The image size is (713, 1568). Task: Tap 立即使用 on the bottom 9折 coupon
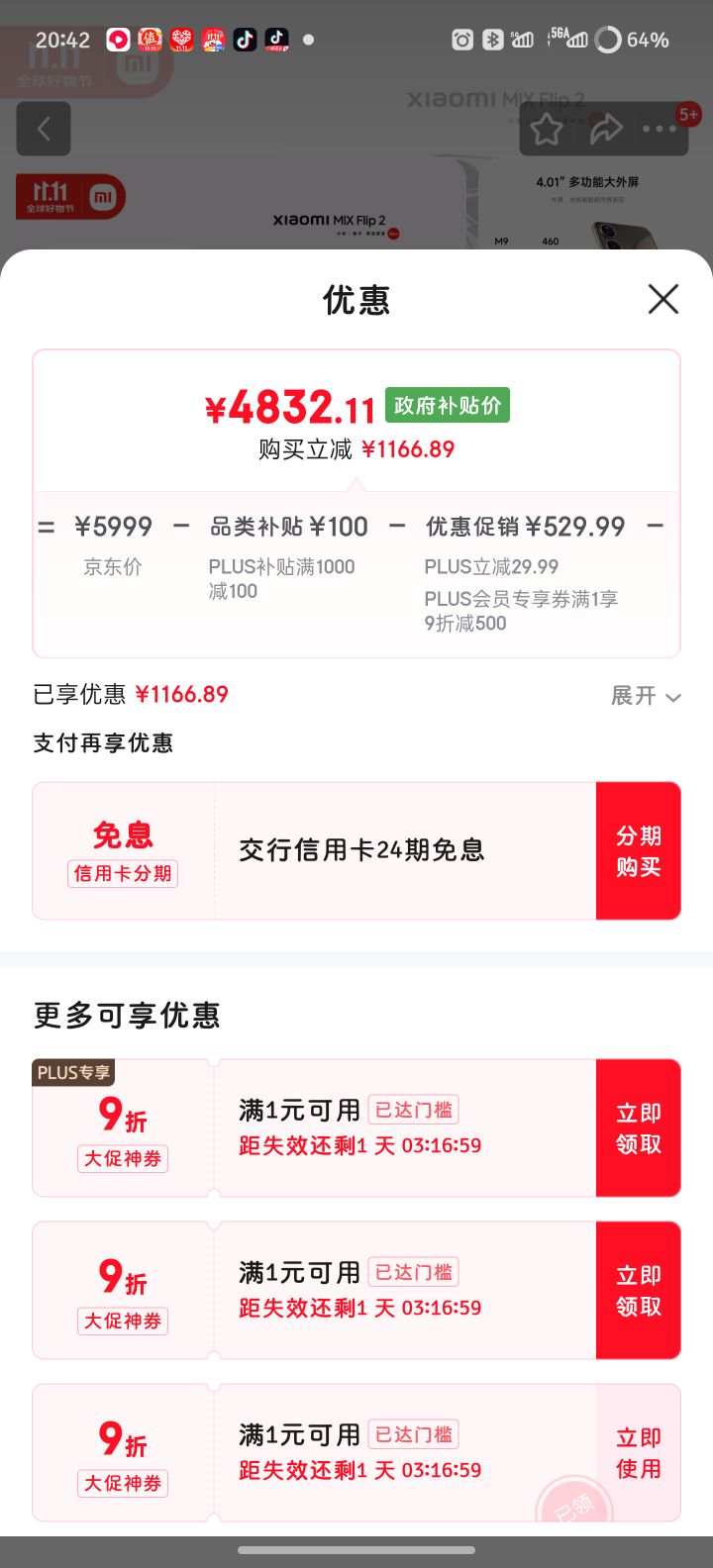click(x=638, y=1452)
